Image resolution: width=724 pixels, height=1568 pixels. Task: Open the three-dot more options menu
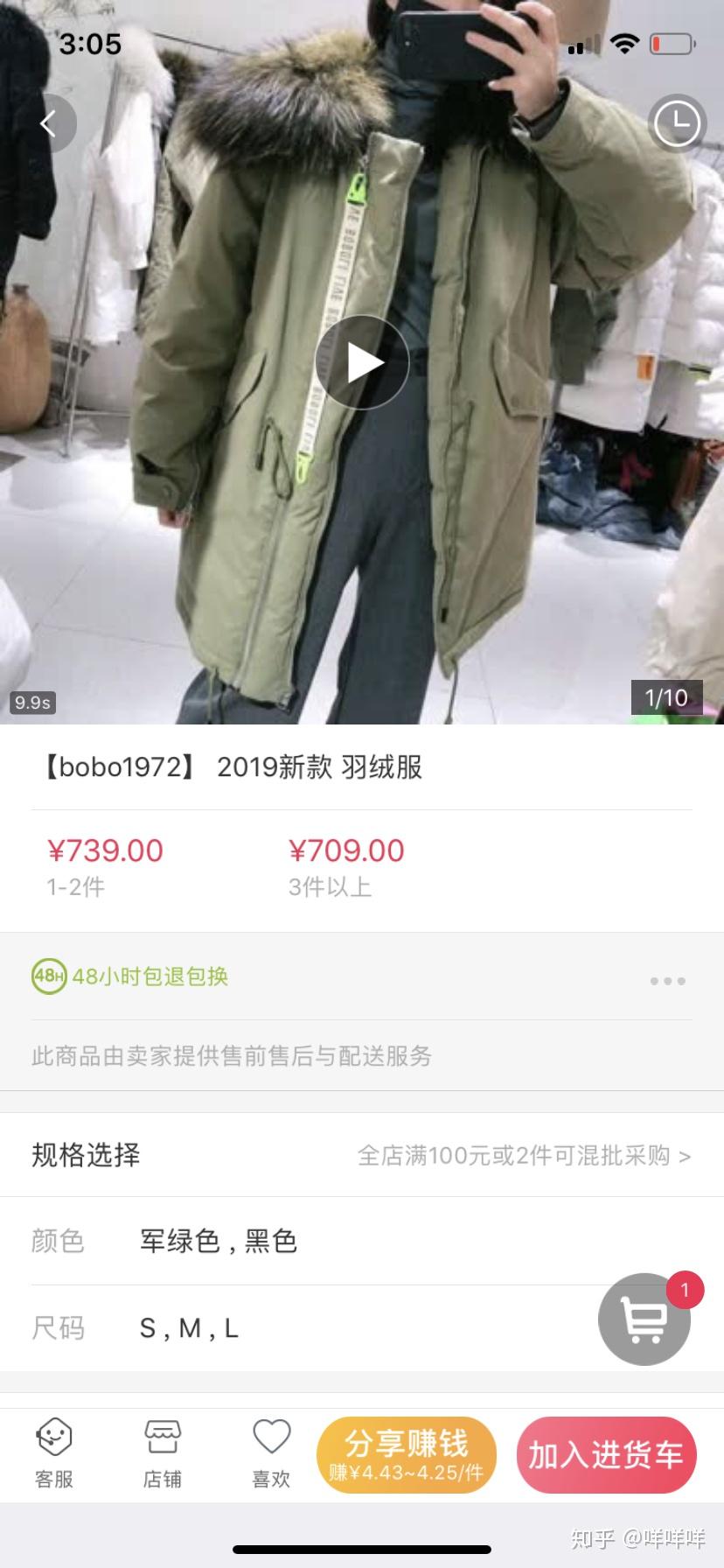point(667,983)
